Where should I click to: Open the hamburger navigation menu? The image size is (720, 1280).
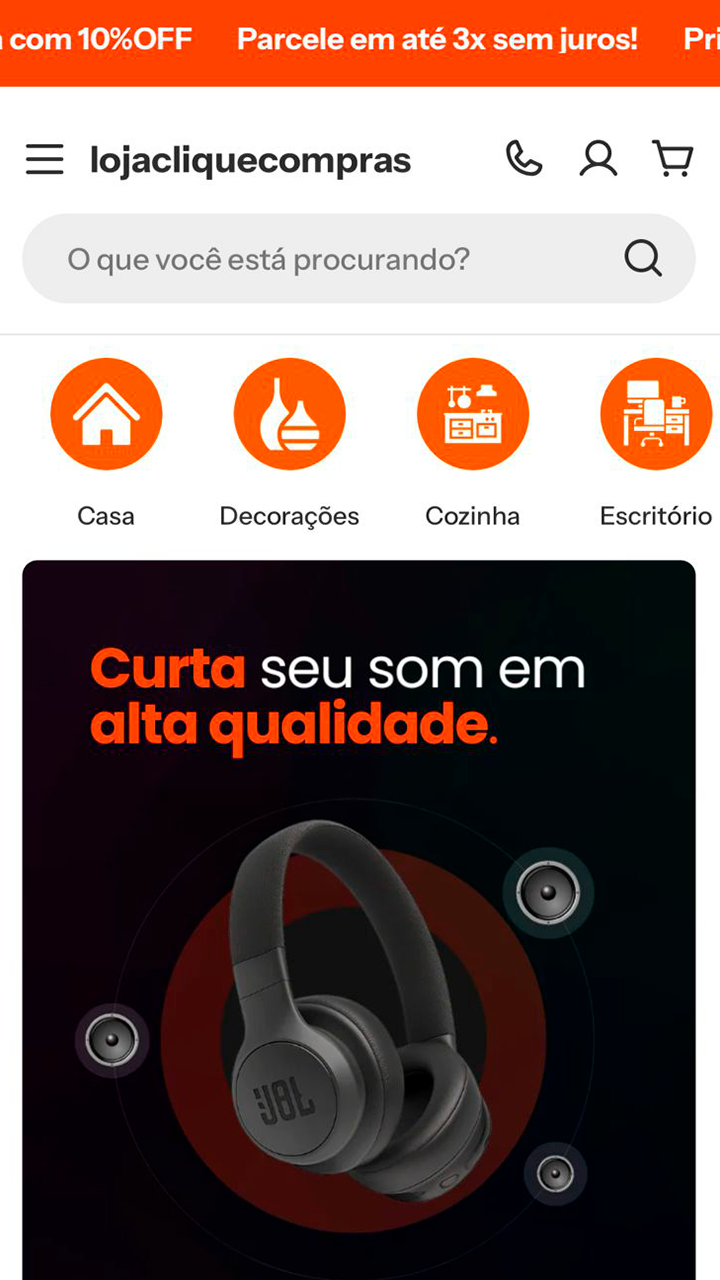pos(44,158)
